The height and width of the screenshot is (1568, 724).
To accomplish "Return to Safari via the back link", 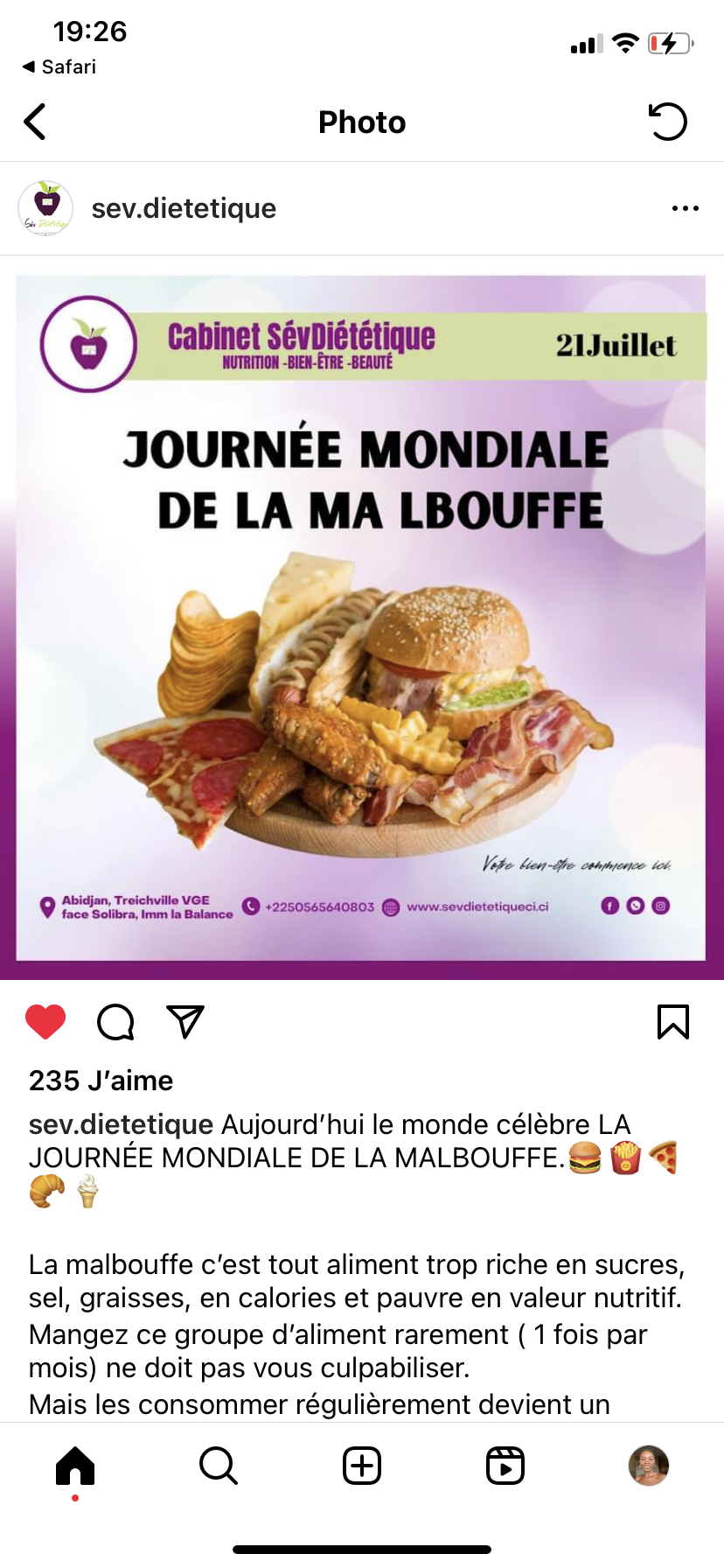I will click(x=59, y=66).
